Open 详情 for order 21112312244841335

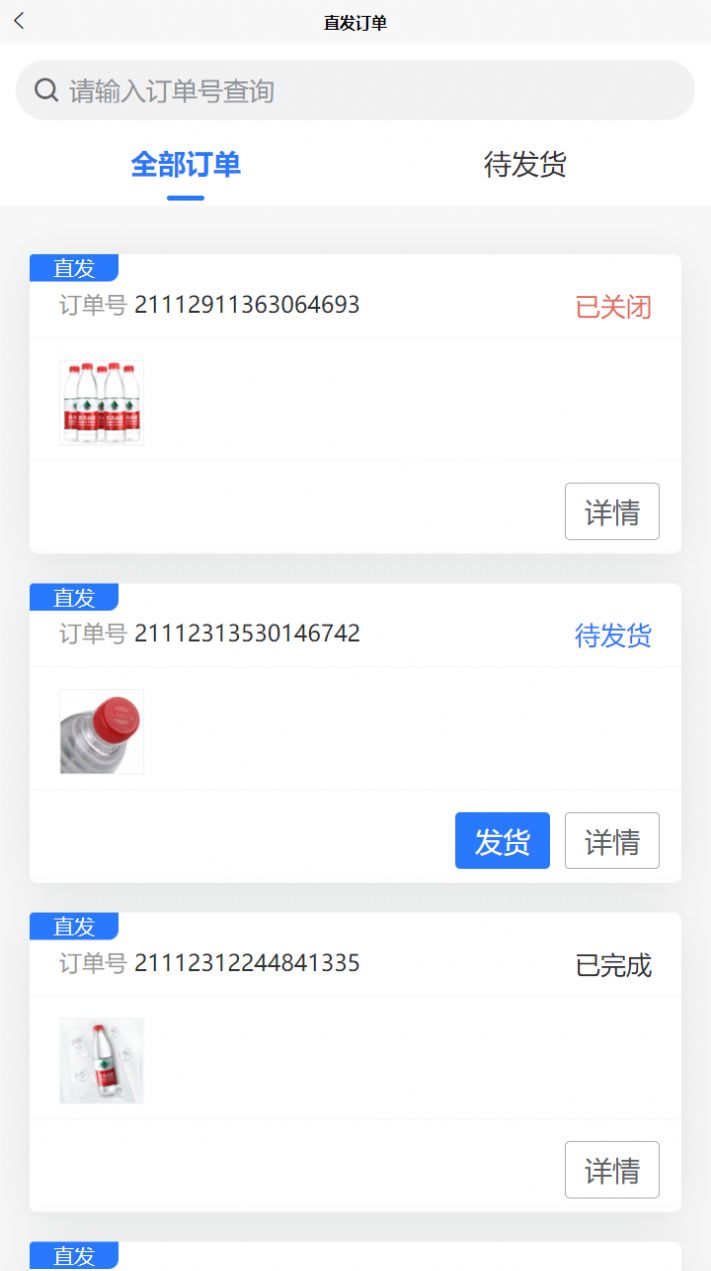pyautogui.click(x=612, y=1170)
